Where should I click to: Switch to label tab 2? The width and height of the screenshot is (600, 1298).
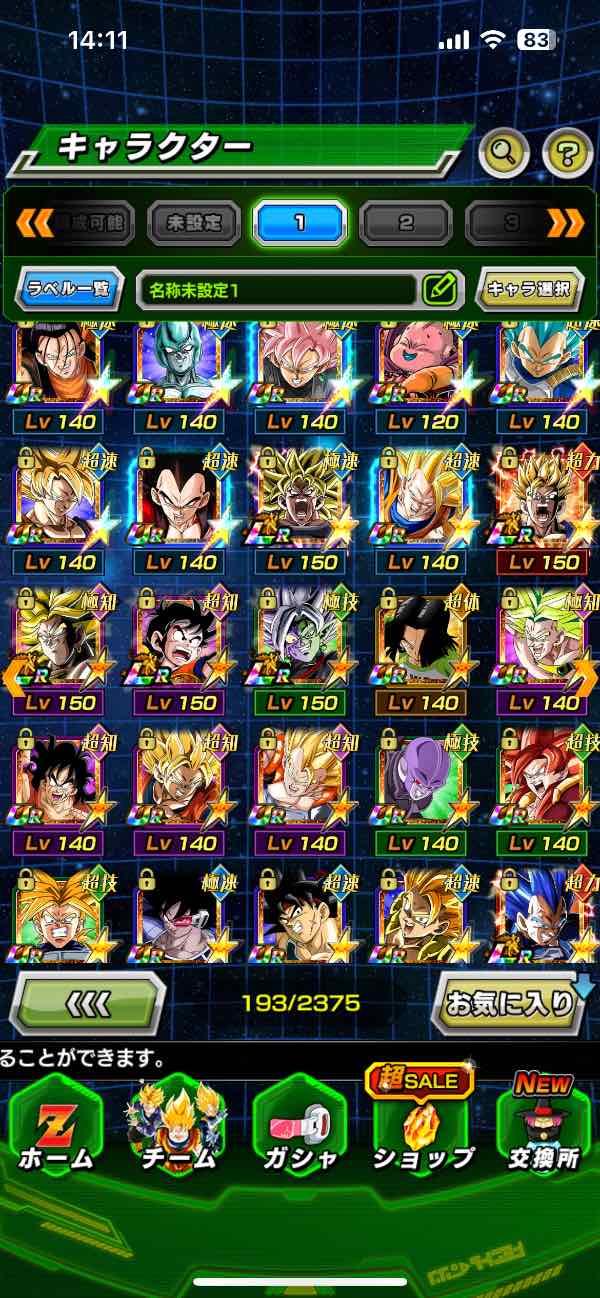[x=406, y=222]
